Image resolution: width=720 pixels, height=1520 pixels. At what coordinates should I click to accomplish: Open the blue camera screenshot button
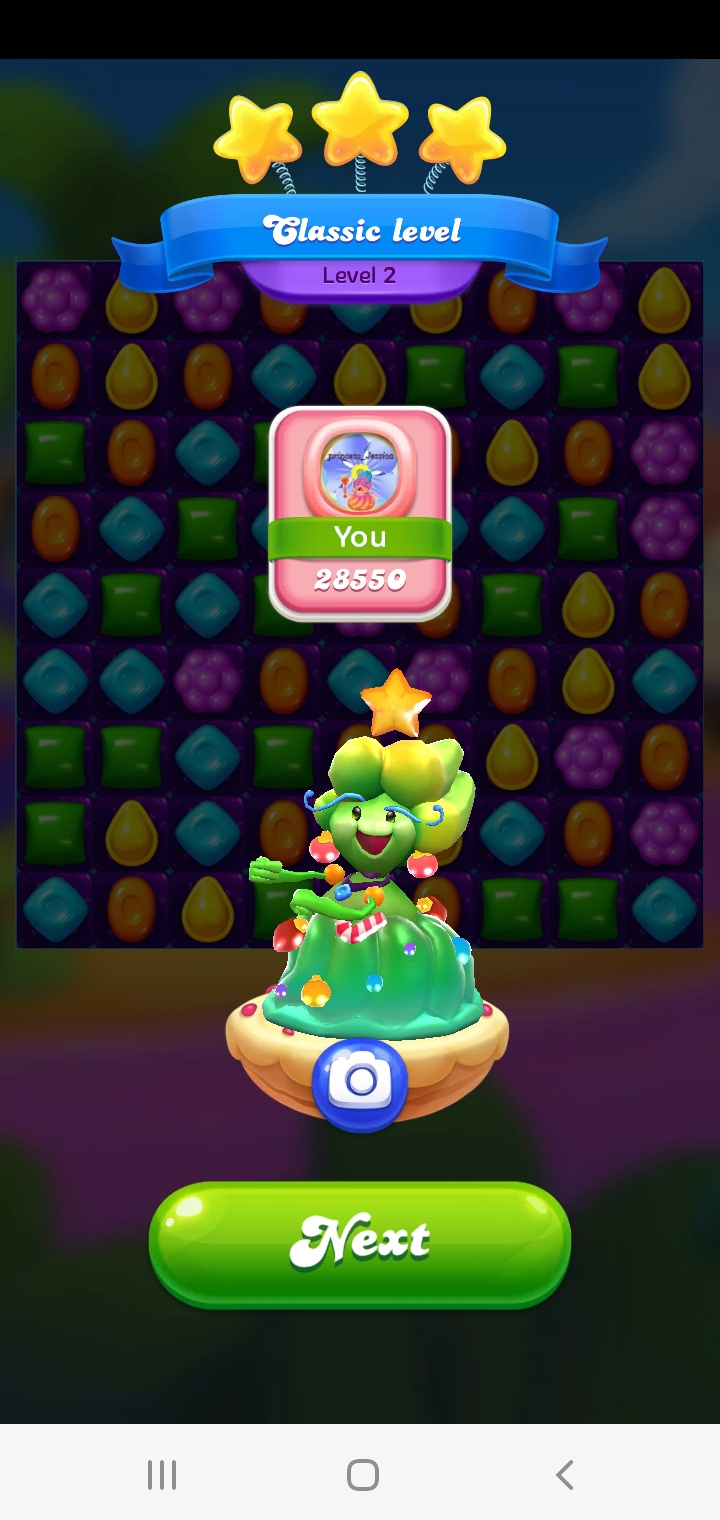(360, 1083)
